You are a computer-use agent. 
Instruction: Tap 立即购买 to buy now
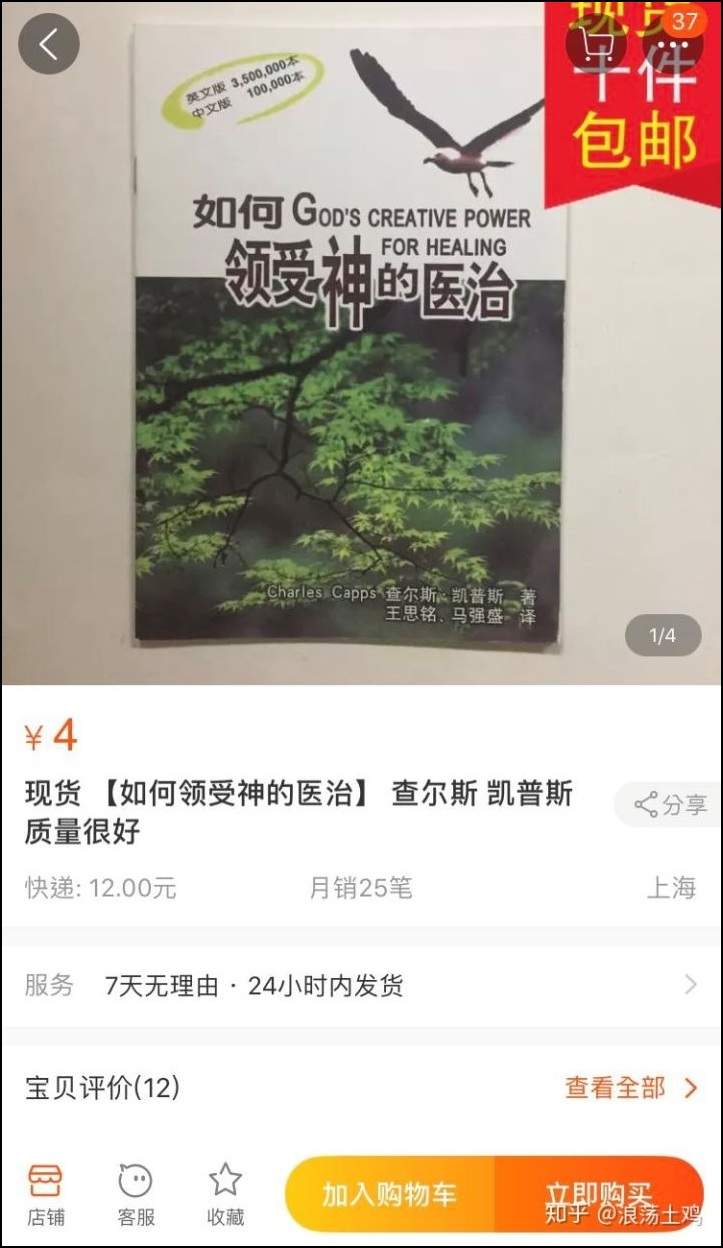click(x=598, y=1194)
